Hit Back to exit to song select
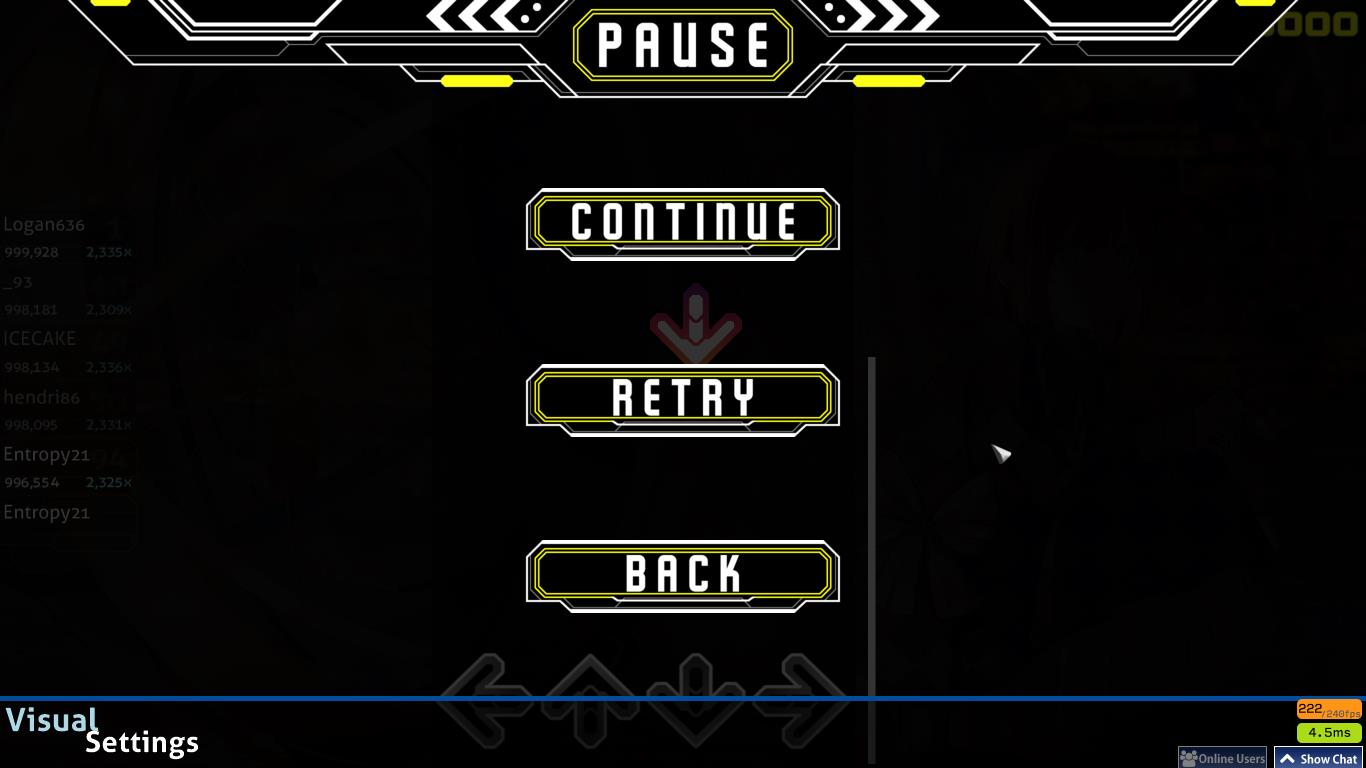The width and height of the screenshot is (1366, 768). pyautogui.click(x=683, y=574)
